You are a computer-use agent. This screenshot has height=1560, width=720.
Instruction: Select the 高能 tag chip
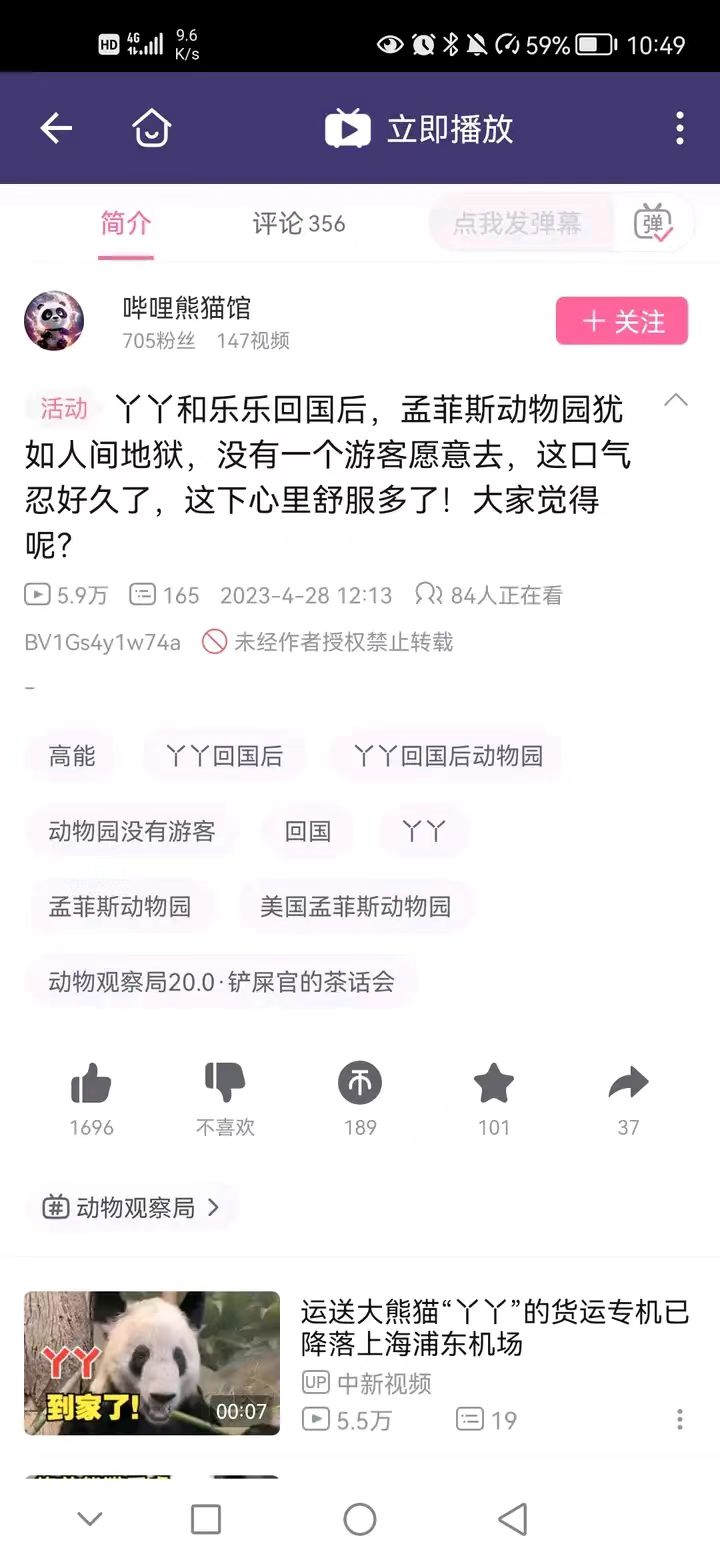coord(72,755)
